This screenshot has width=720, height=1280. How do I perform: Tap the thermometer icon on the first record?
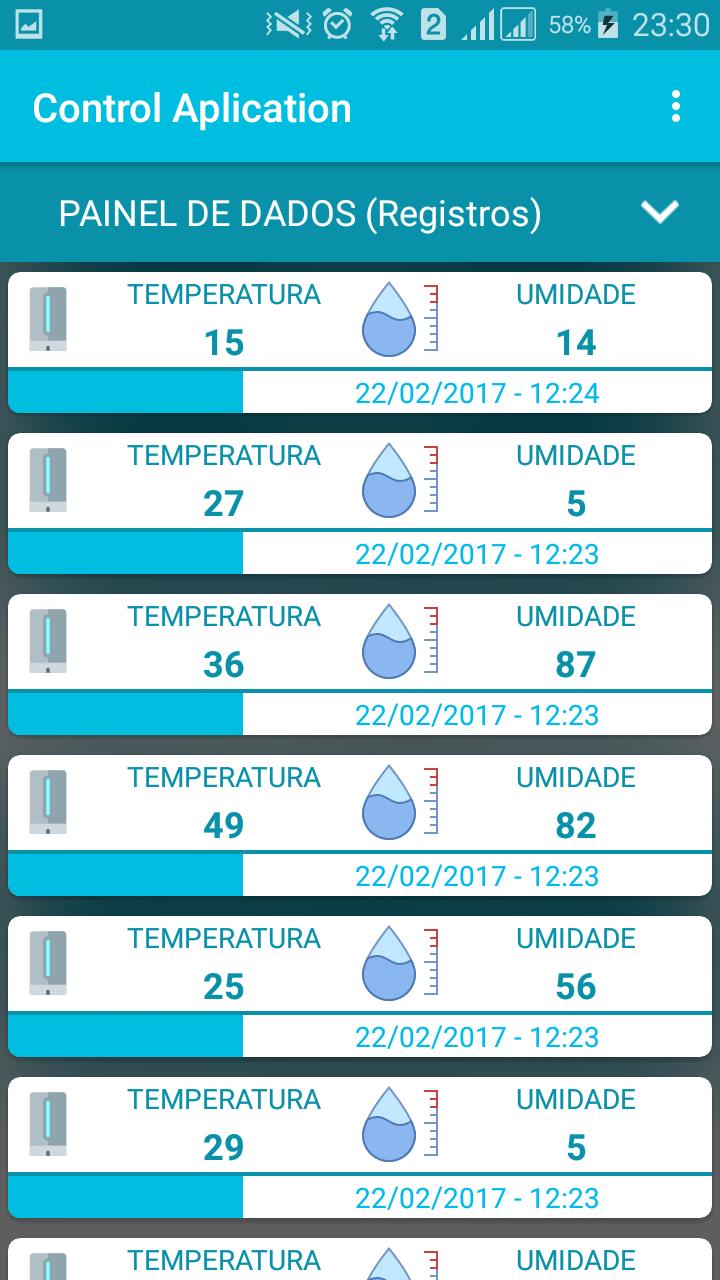point(48,320)
